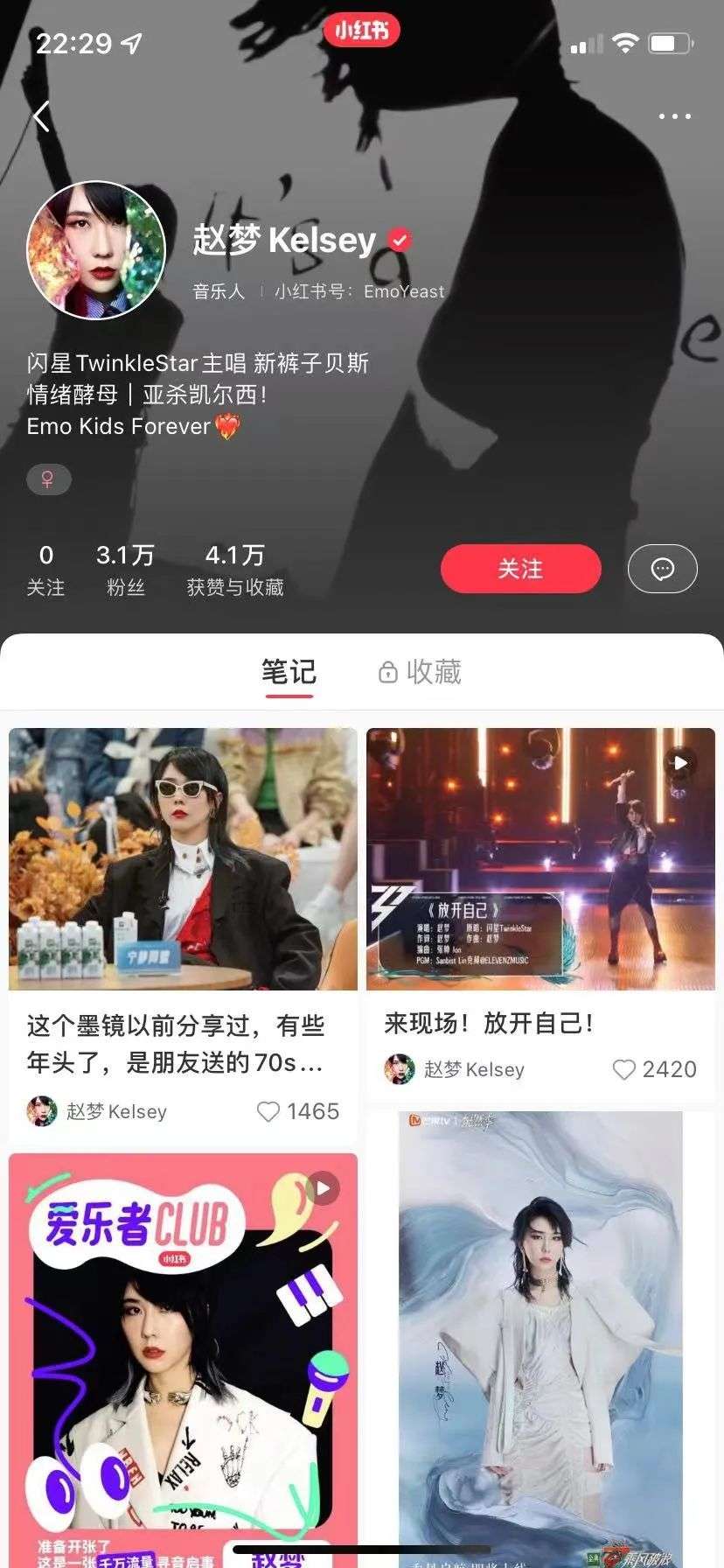Open the white dress poster note
Image resolution: width=724 pixels, height=1568 pixels.
click(x=540, y=1339)
